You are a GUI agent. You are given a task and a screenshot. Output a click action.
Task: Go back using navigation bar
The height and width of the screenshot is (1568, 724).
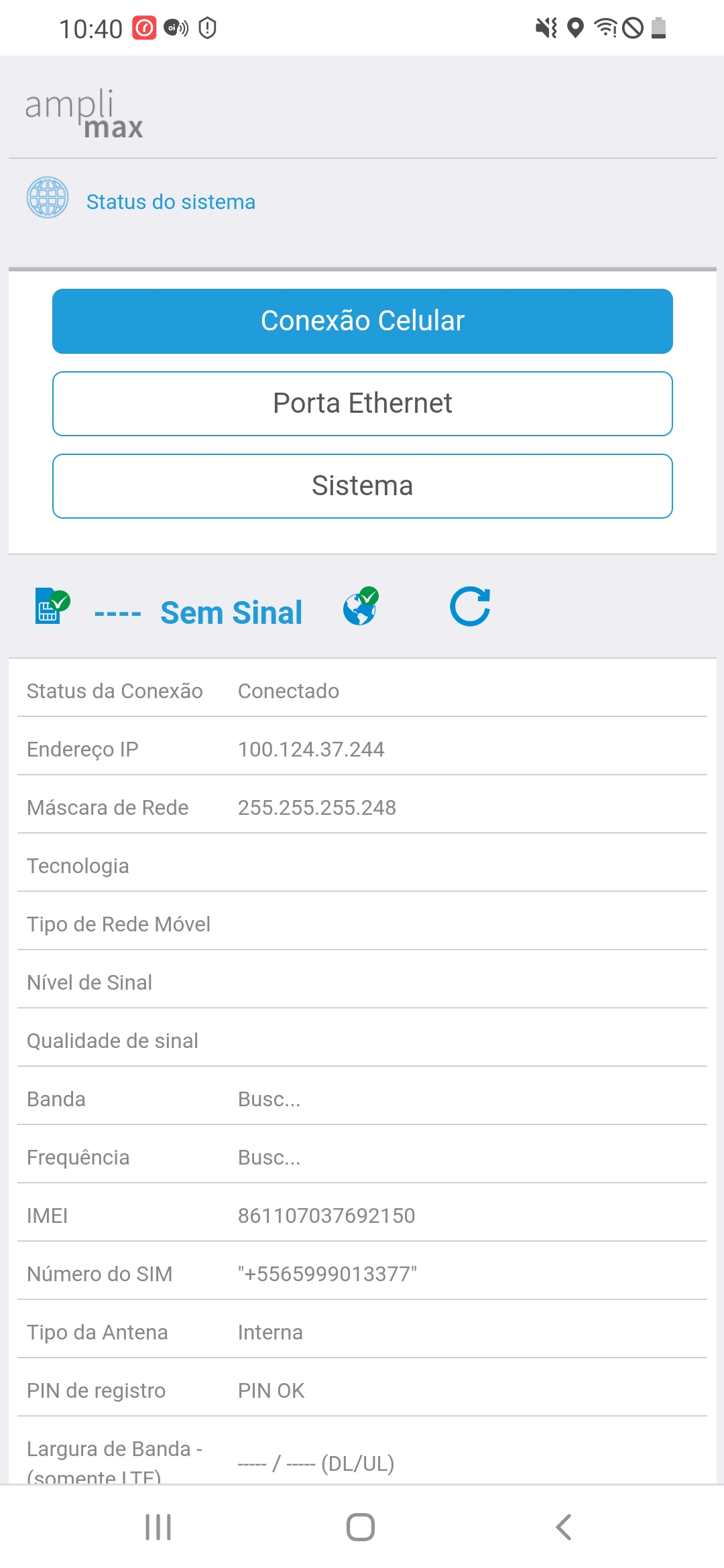pos(563,1527)
